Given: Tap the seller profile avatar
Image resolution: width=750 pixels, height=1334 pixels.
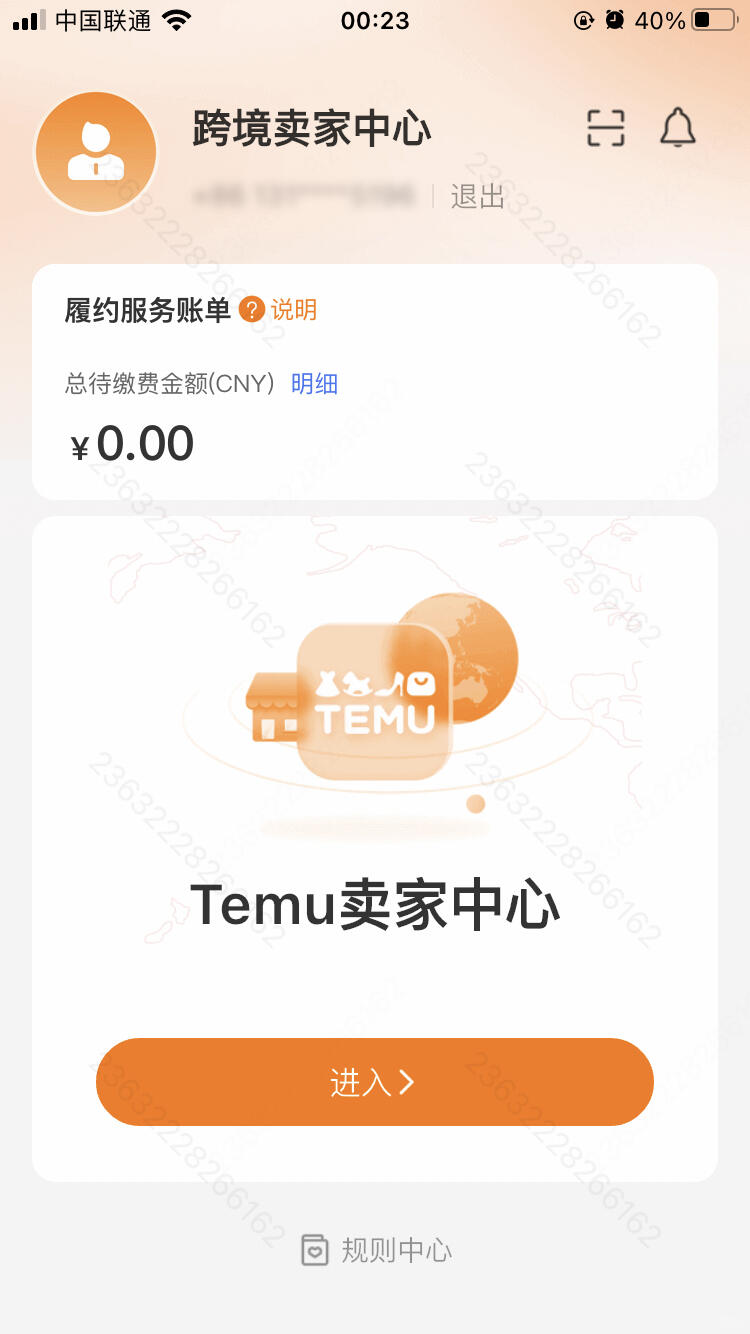Looking at the screenshot, I should [x=96, y=153].
